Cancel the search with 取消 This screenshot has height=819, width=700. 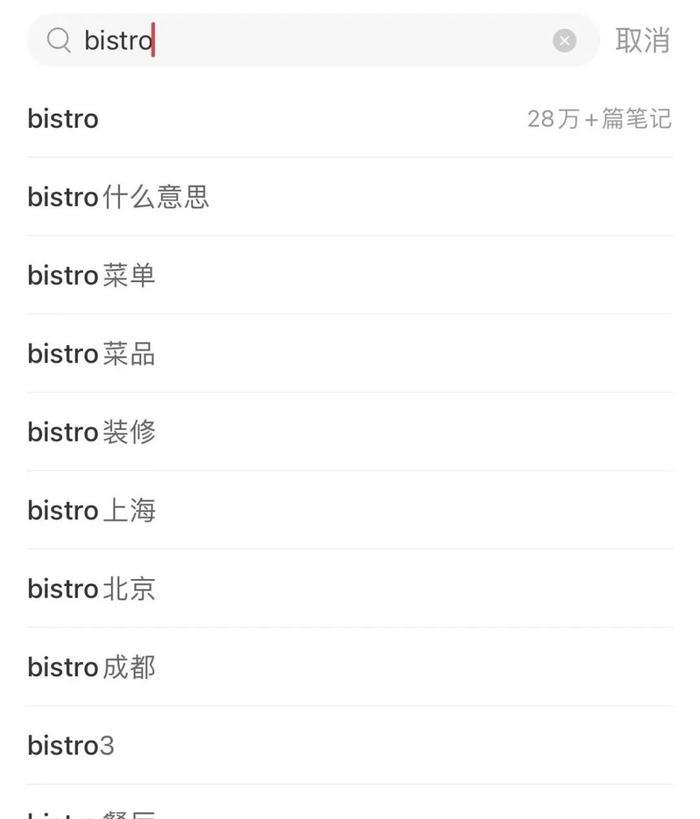(x=642, y=40)
